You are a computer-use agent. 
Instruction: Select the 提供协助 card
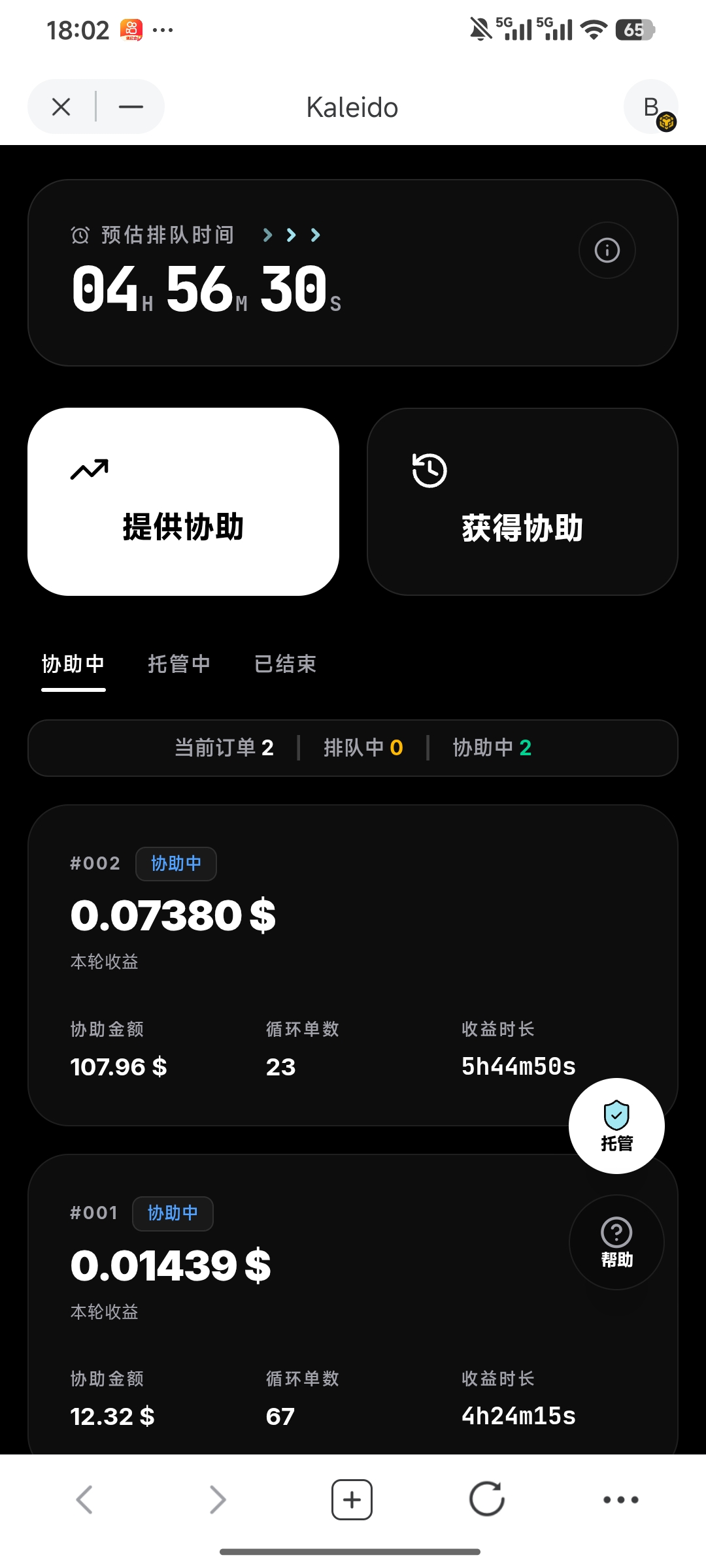(183, 502)
